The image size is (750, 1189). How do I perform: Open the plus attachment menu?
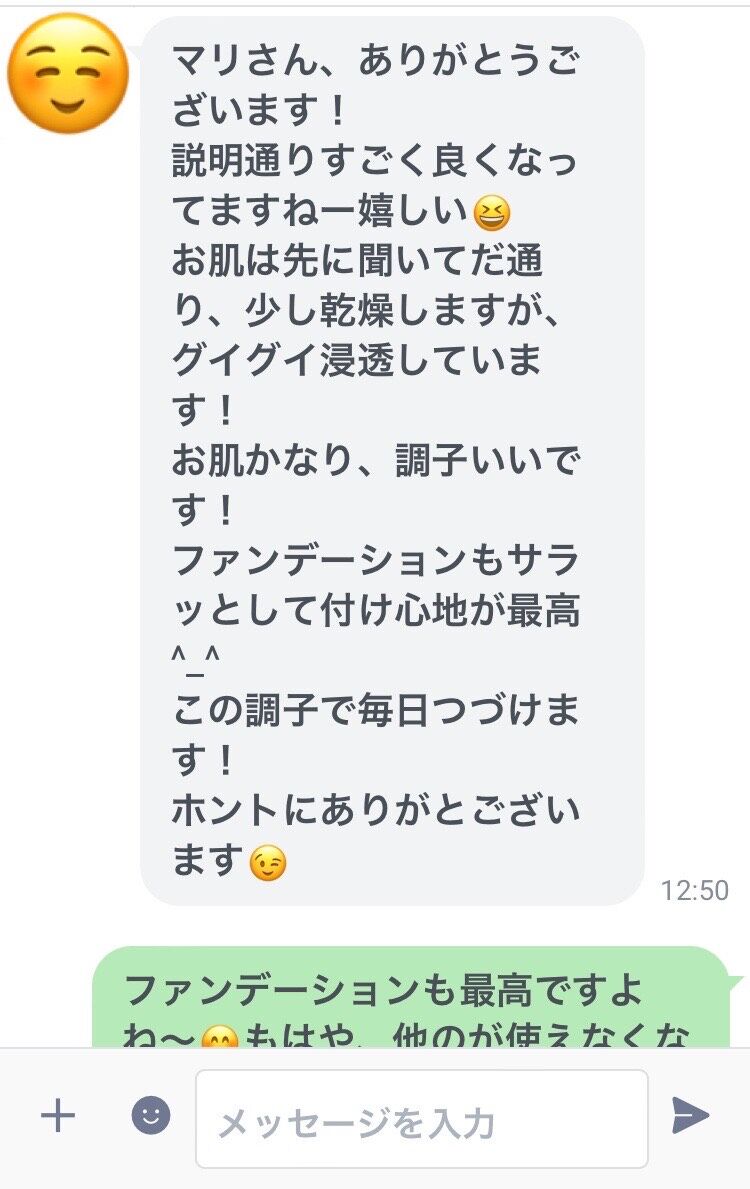click(x=58, y=1116)
